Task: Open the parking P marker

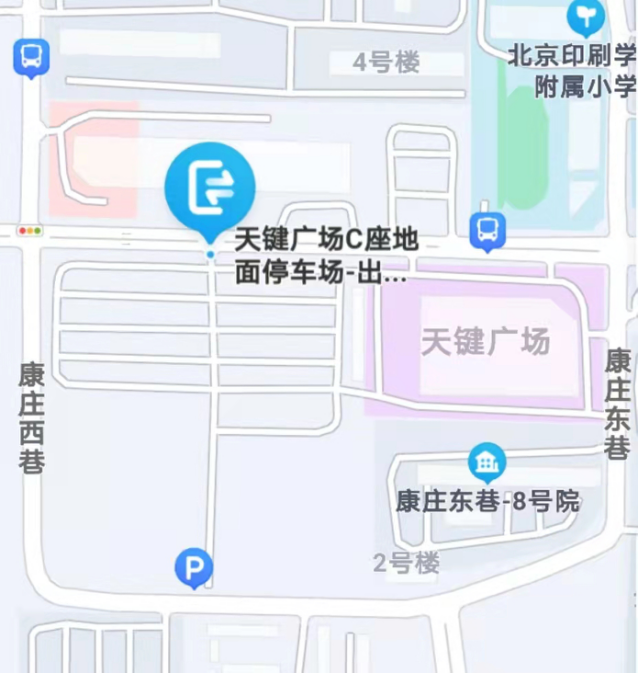Action: click(x=193, y=568)
